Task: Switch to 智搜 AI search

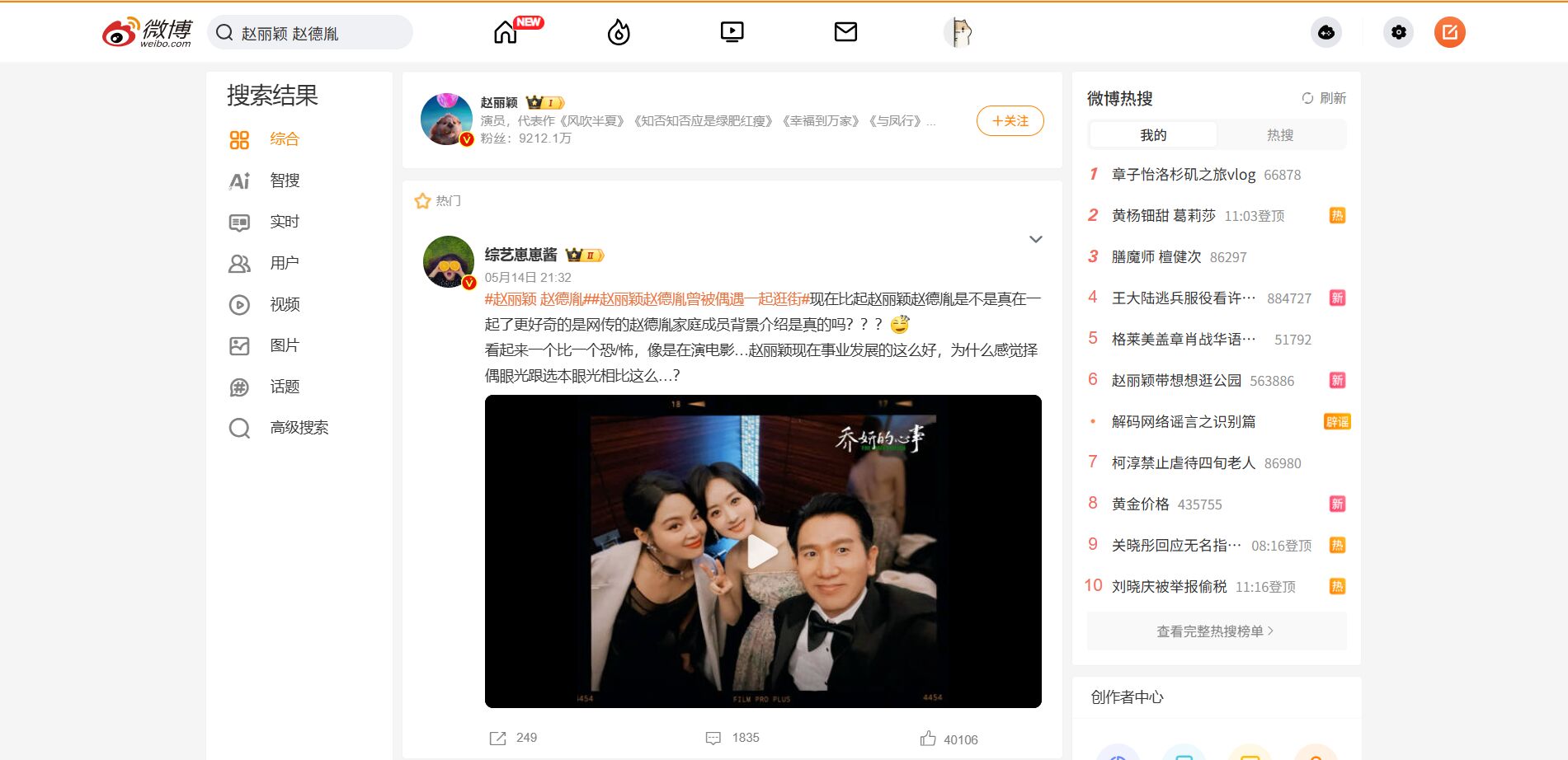Action: click(285, 181)
